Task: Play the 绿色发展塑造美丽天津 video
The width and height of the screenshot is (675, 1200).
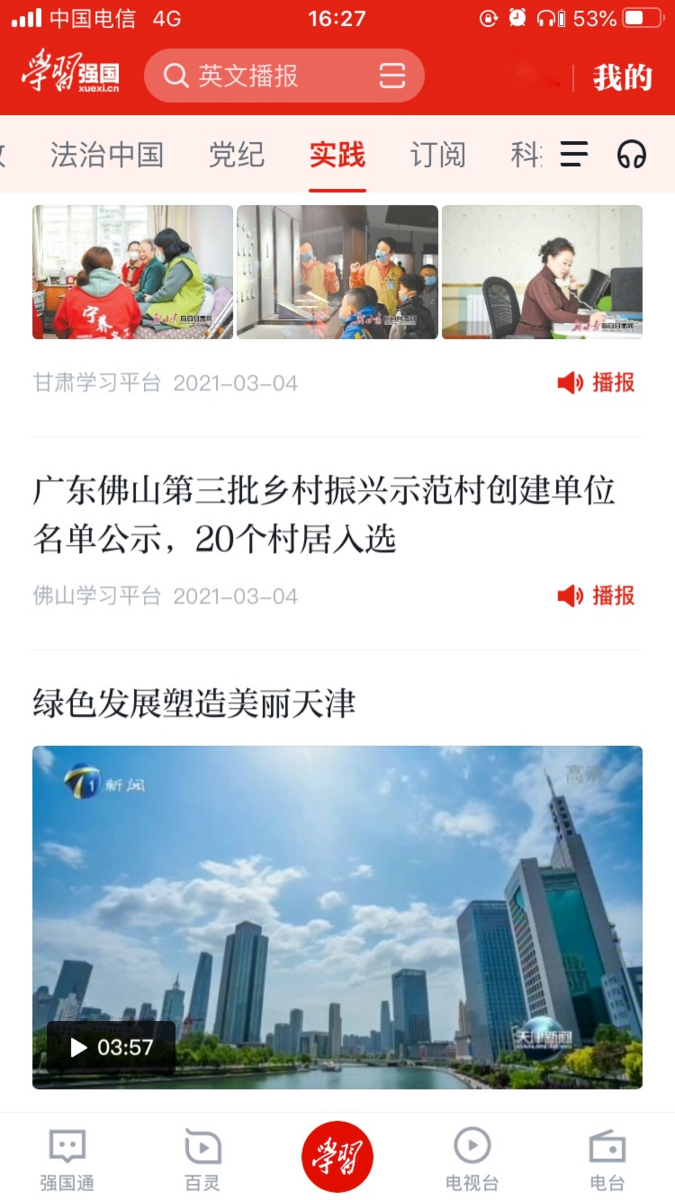Action: click(337, 917)
